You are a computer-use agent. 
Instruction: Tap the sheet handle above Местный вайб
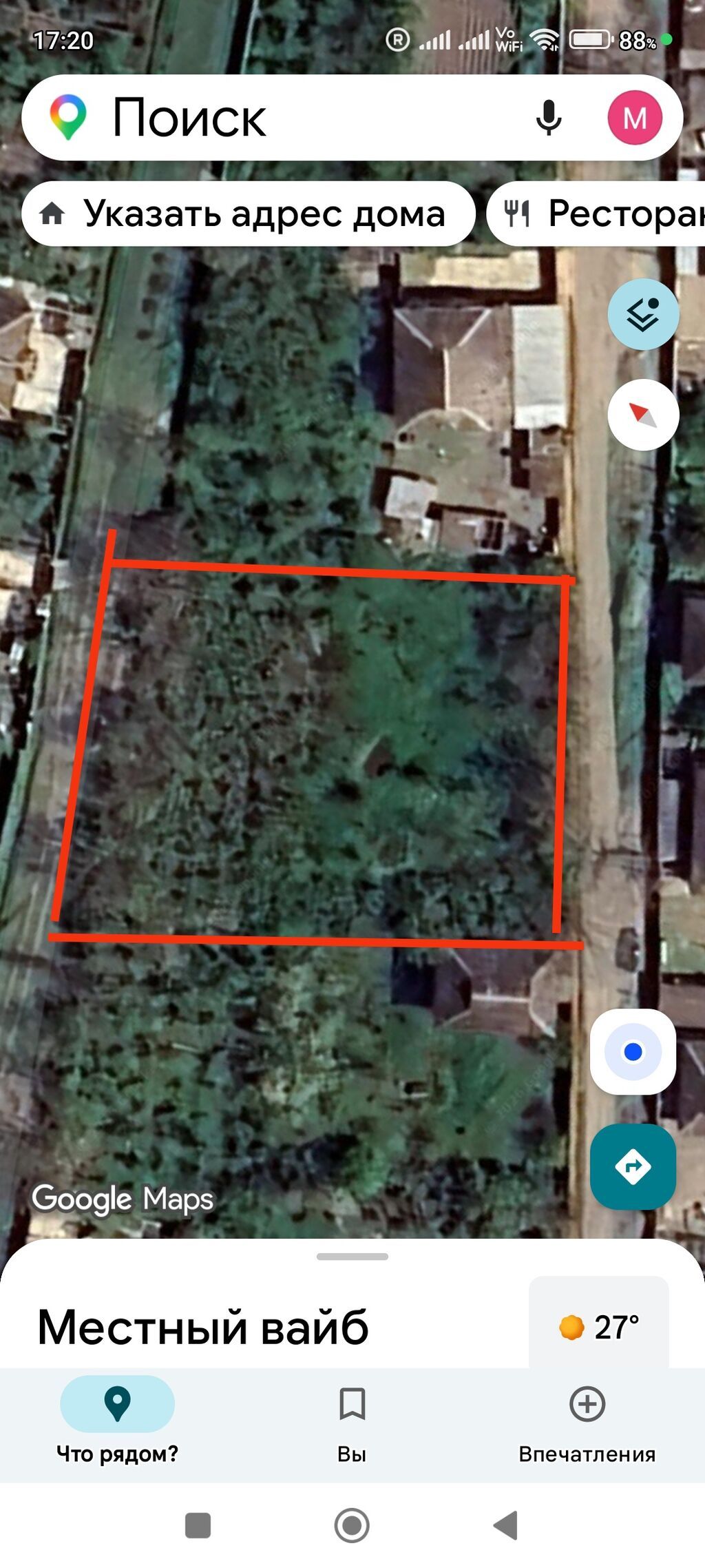(352, 1257)
